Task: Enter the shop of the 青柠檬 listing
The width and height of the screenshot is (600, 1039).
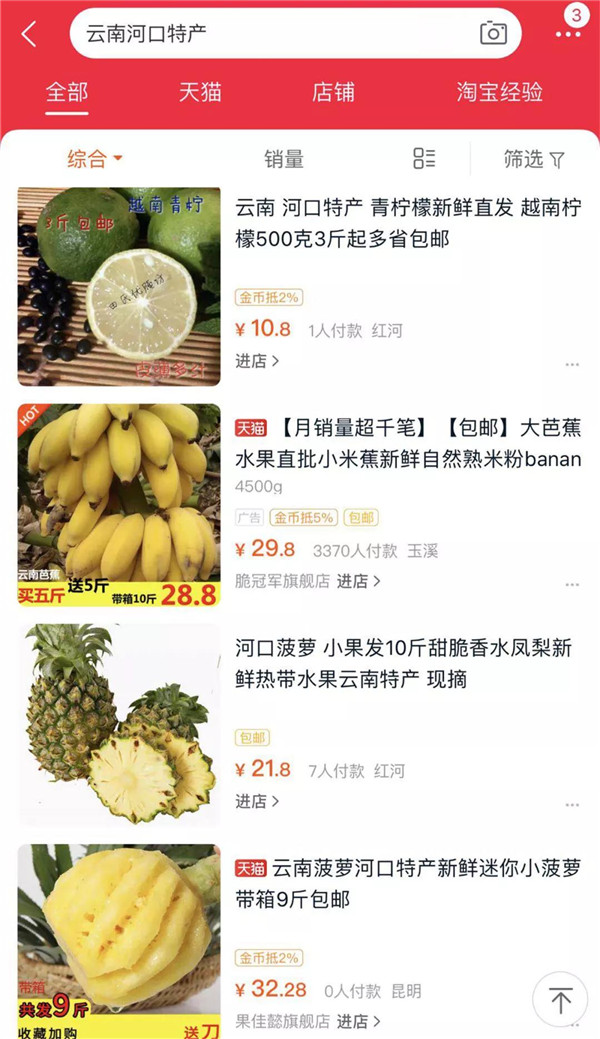Action: pyautogui.click(x=257, y=361)
